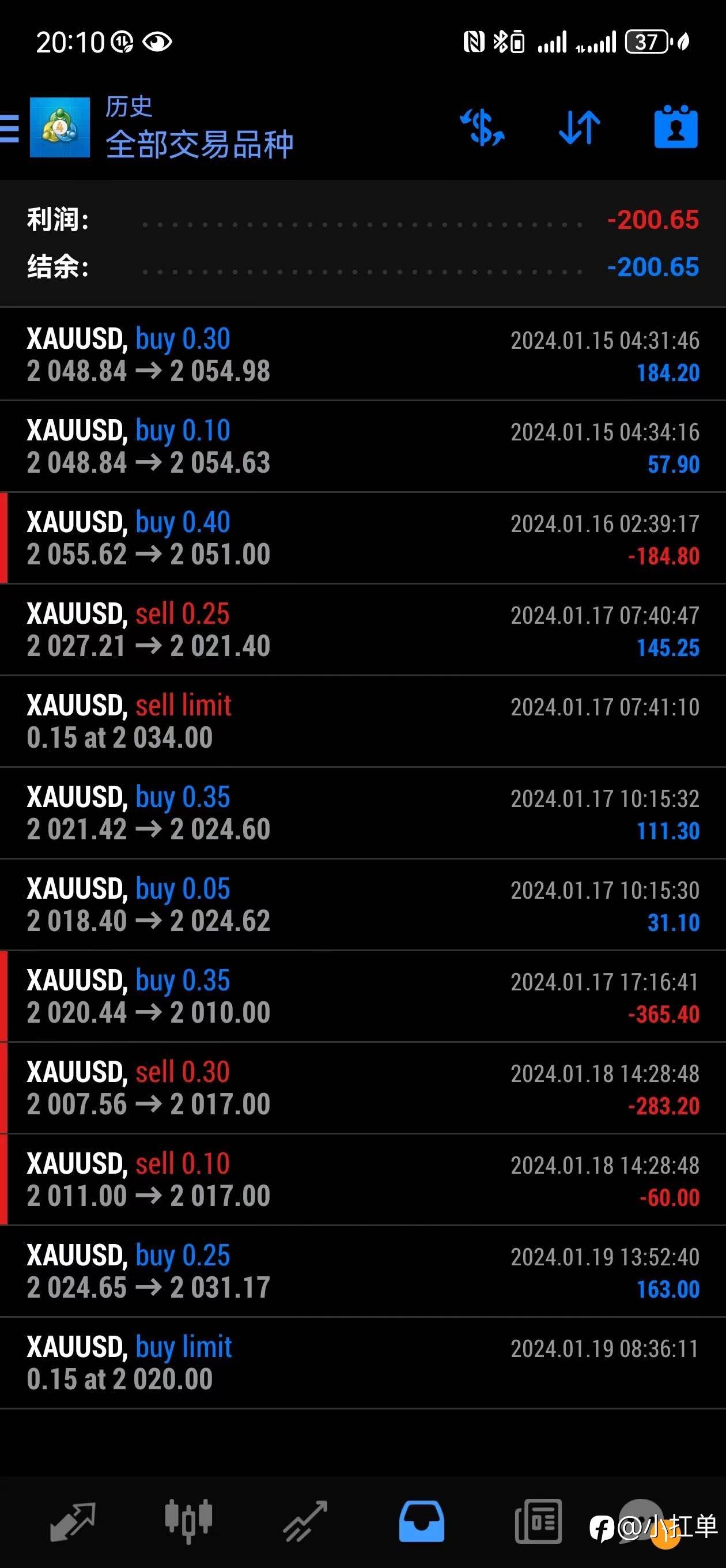This screenshot has height=1568, width=726.
Task: Open the XAUUSD buy 0.05 trade
Action: click(362, 904)
